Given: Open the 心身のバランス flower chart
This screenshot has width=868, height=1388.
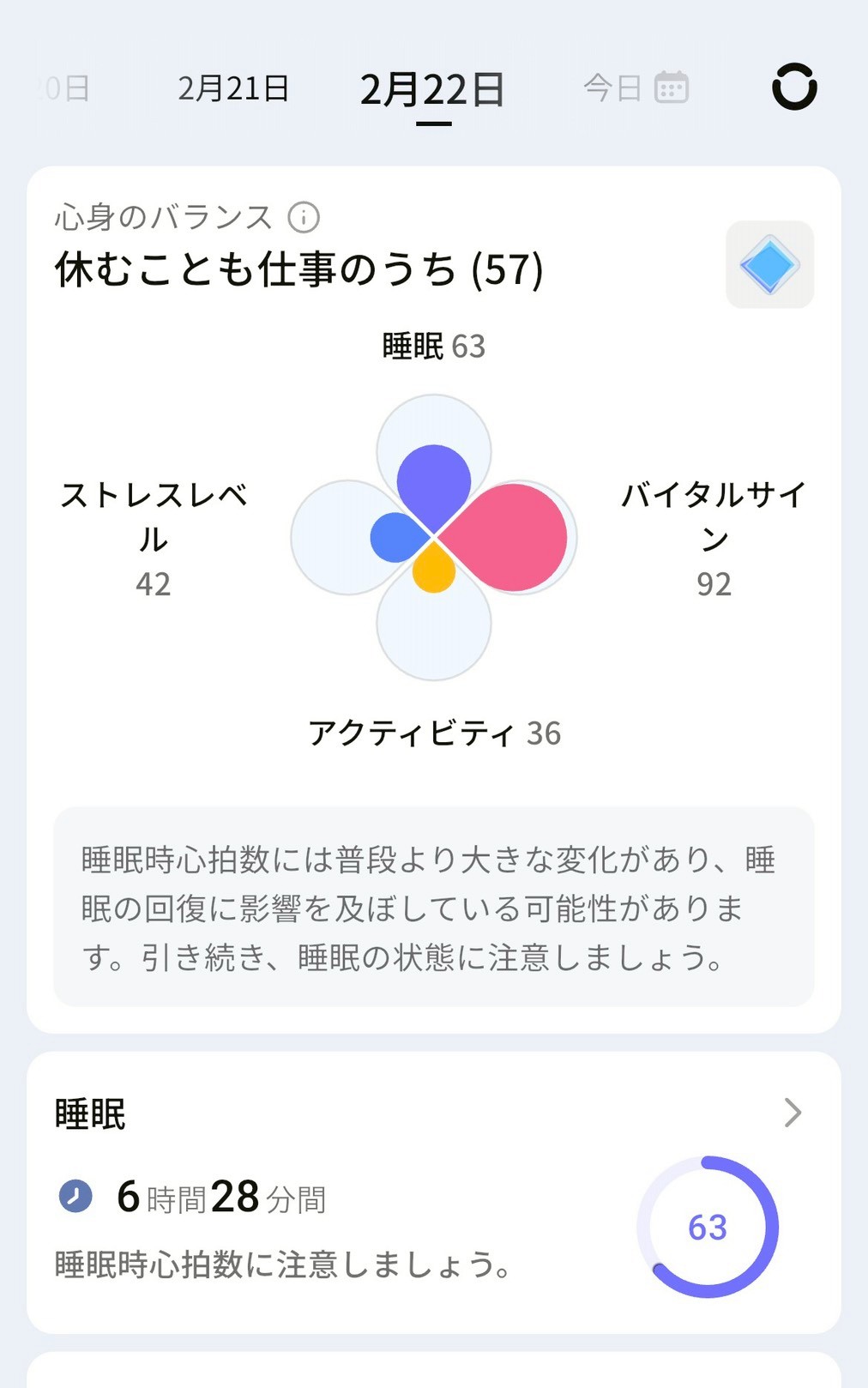Looking at the screenshot, I should 434,538.
